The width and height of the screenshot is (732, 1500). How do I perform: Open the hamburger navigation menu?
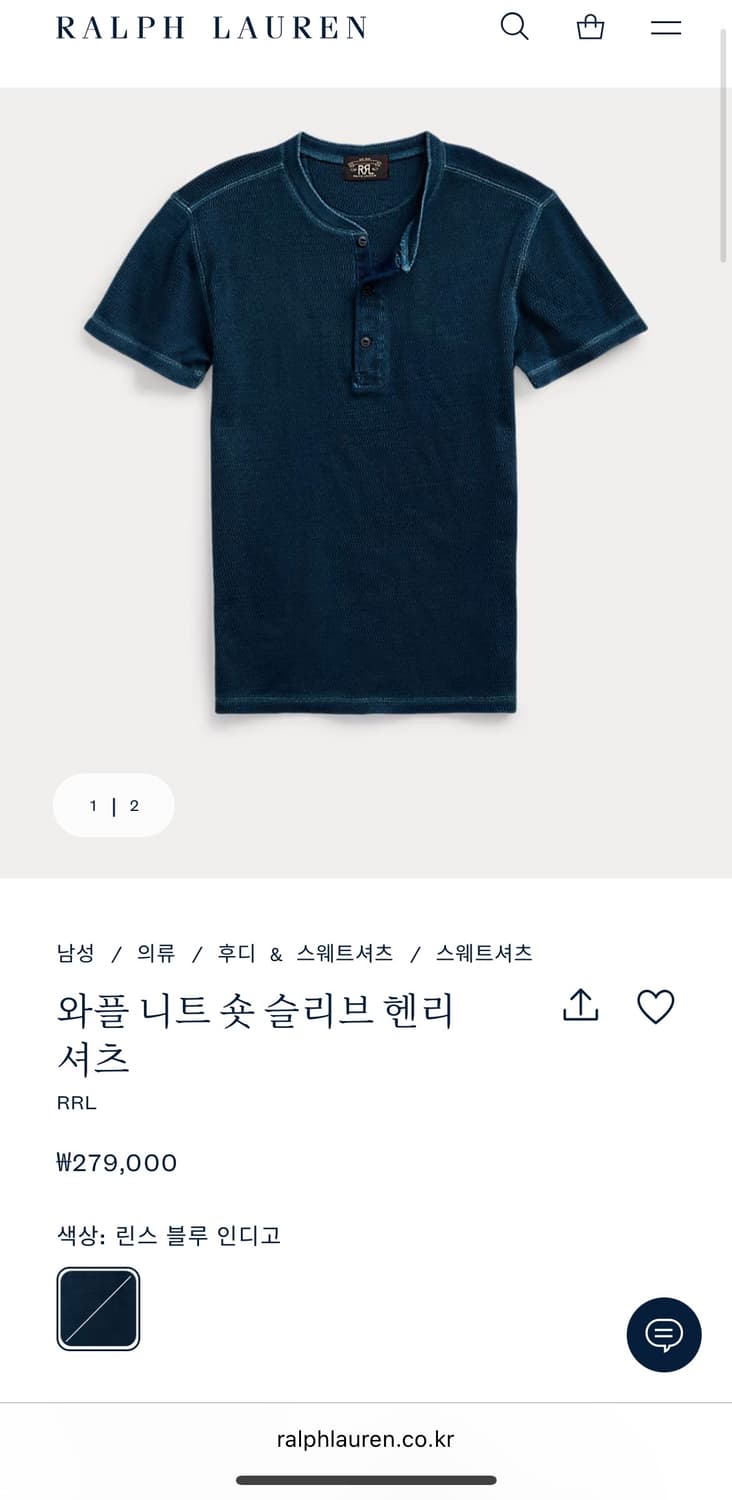coord(664,27)
